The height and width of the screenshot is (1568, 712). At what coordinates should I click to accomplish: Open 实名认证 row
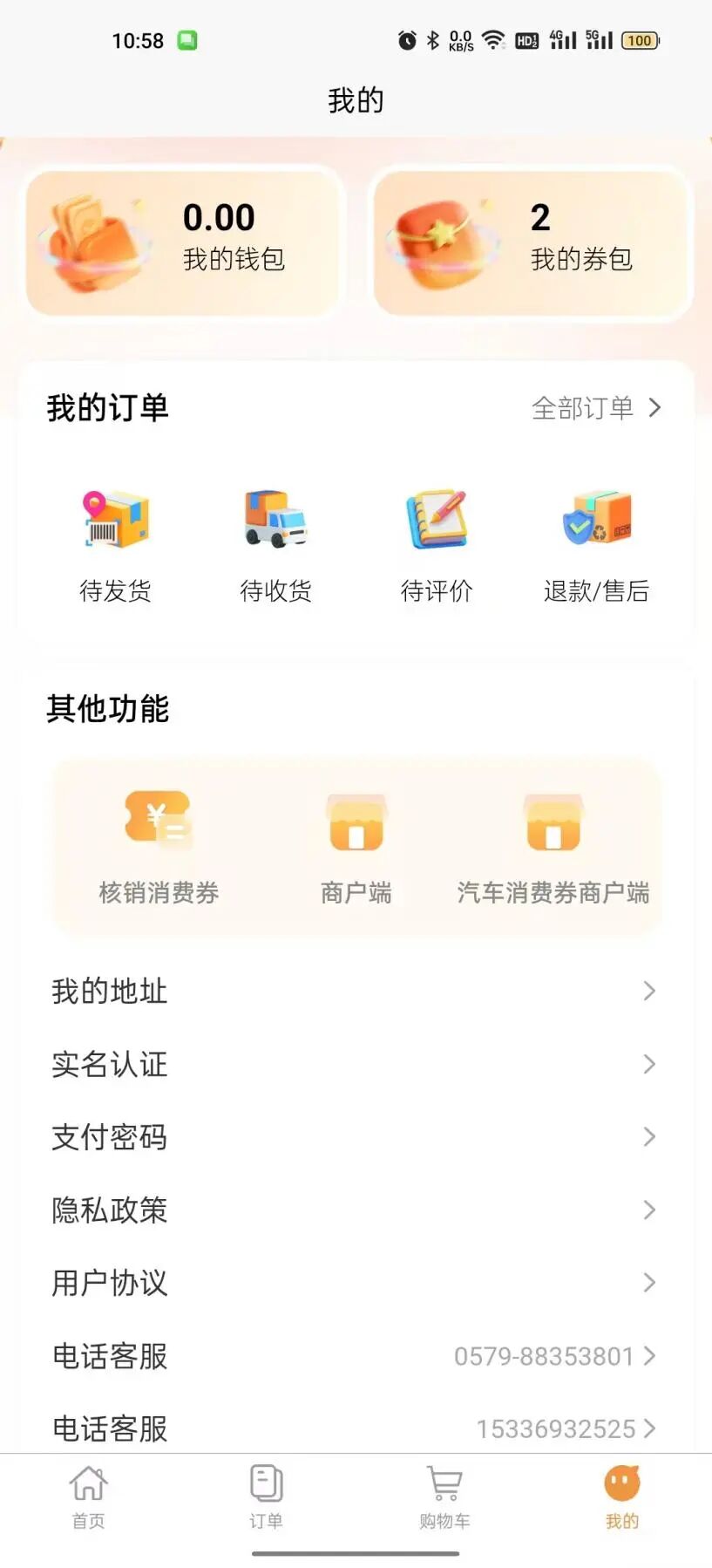[354, 1064]
